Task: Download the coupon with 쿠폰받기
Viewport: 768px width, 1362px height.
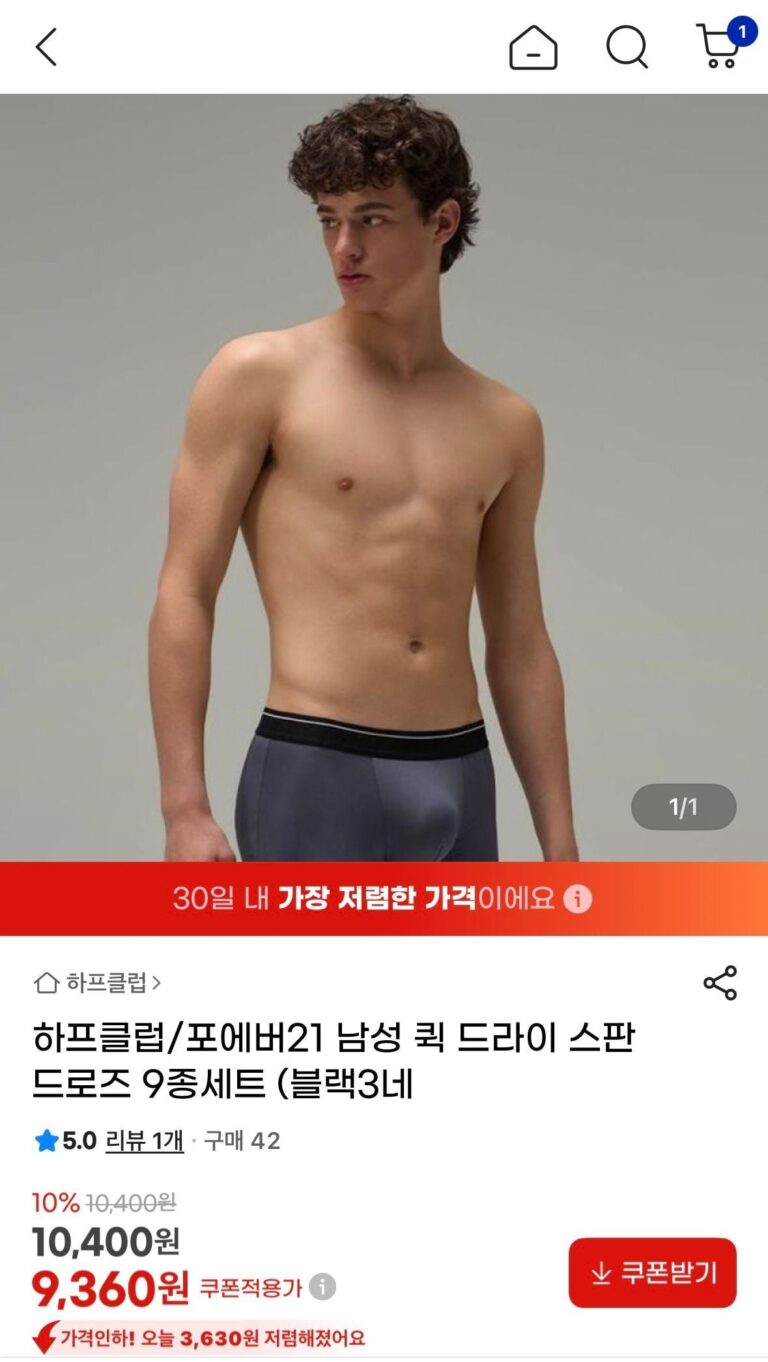Action: click(x=652, y=1273)
